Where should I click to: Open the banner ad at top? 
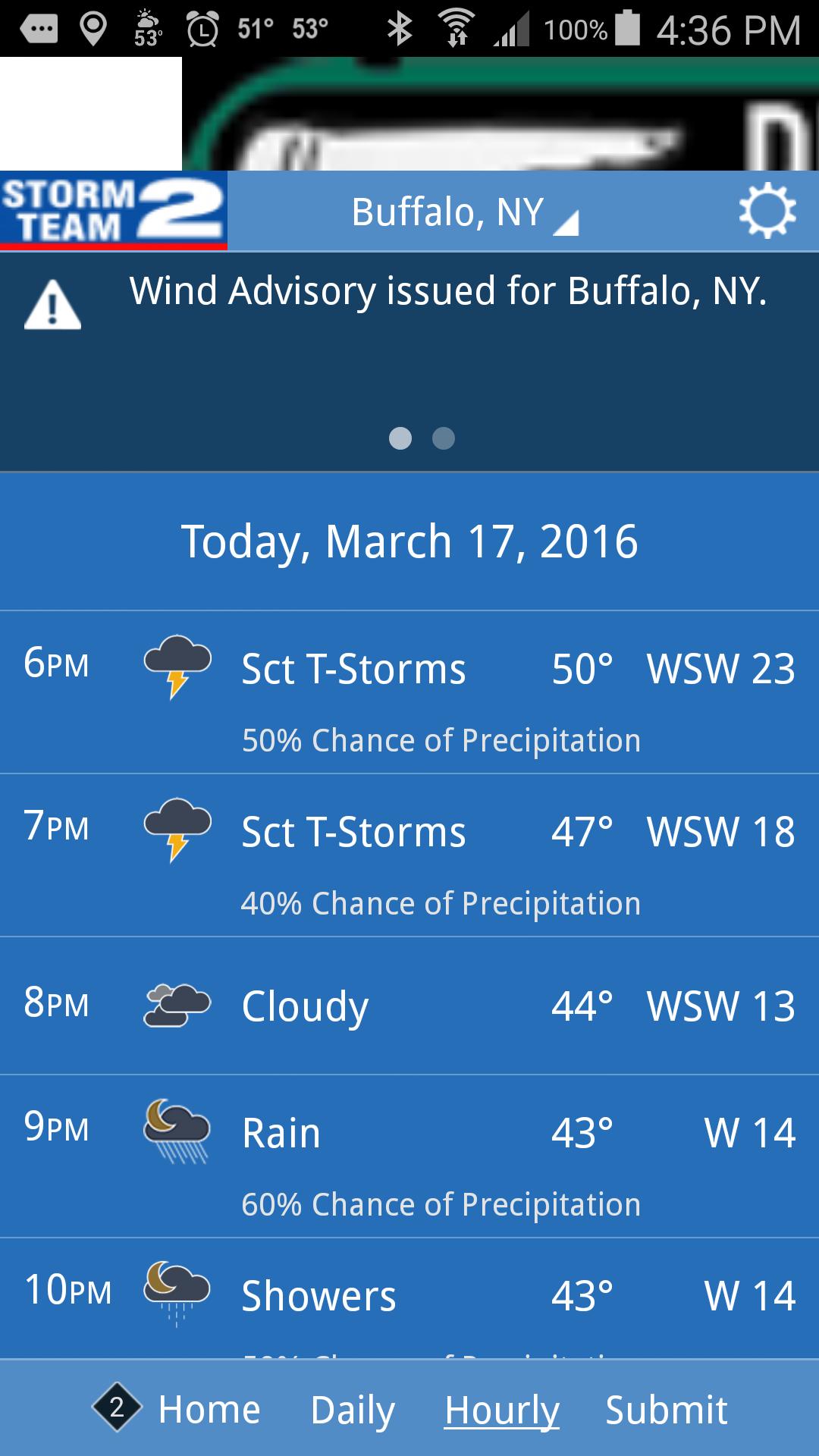[500, 114]
